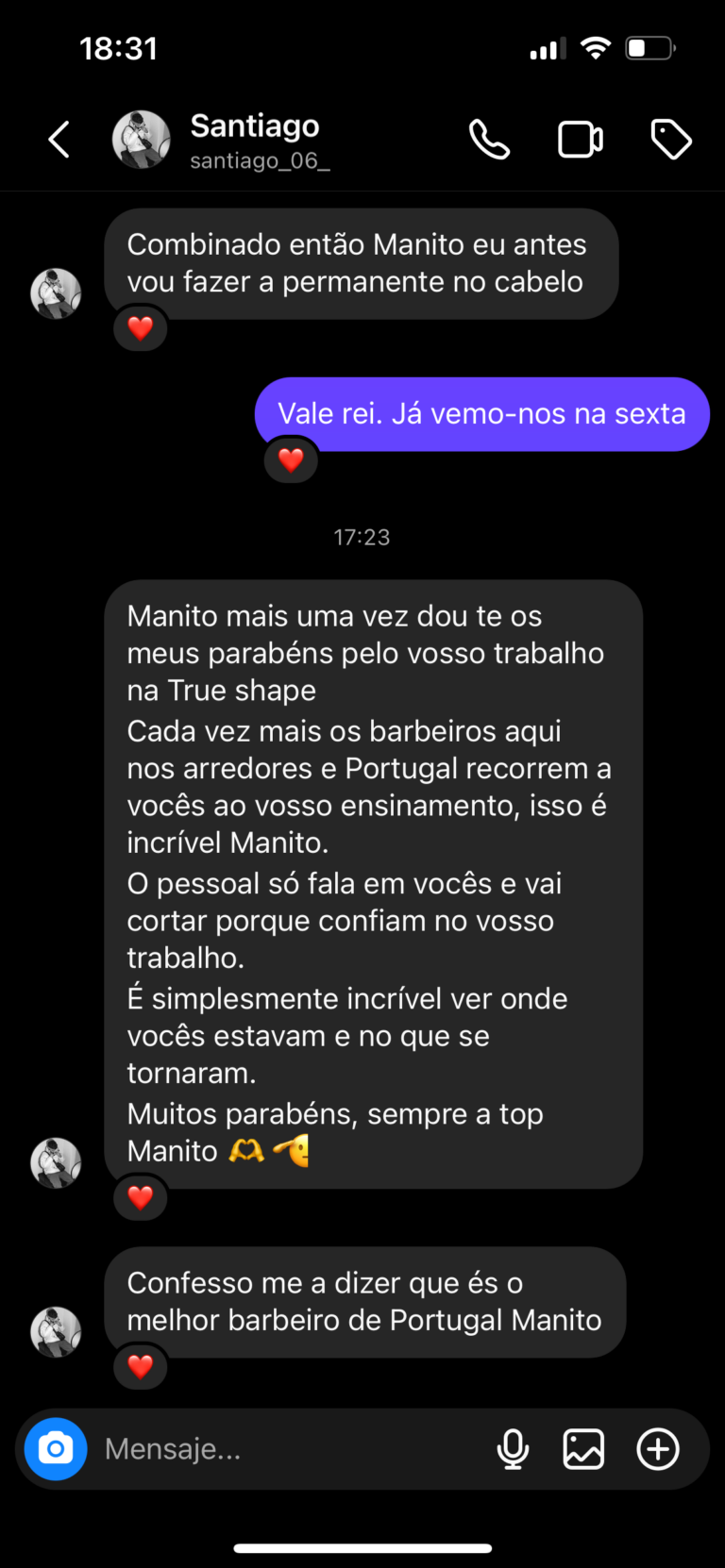Tap the heart reaction under 'Combinado então' message

141,328
